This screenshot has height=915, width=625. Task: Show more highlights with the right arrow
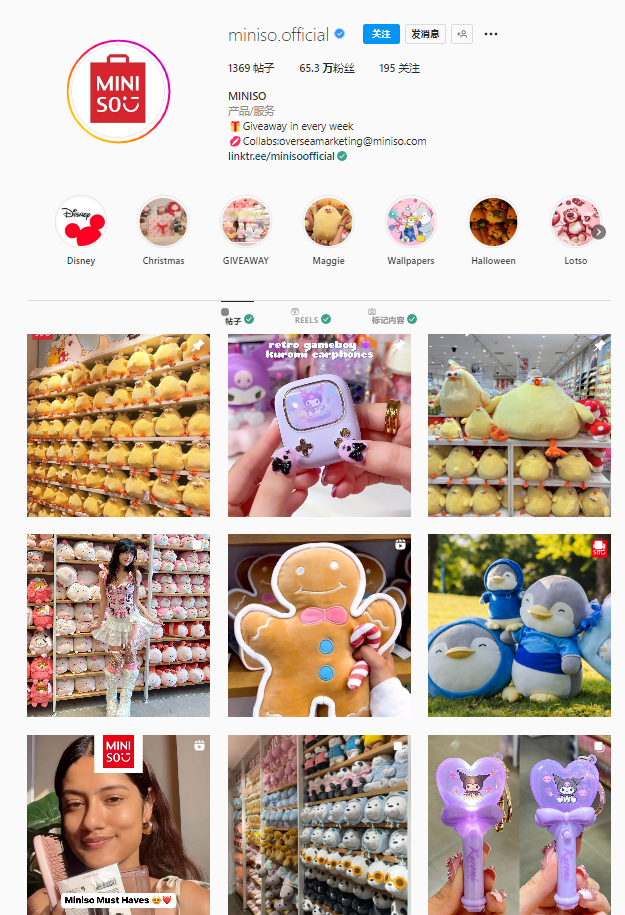point(599,232)
